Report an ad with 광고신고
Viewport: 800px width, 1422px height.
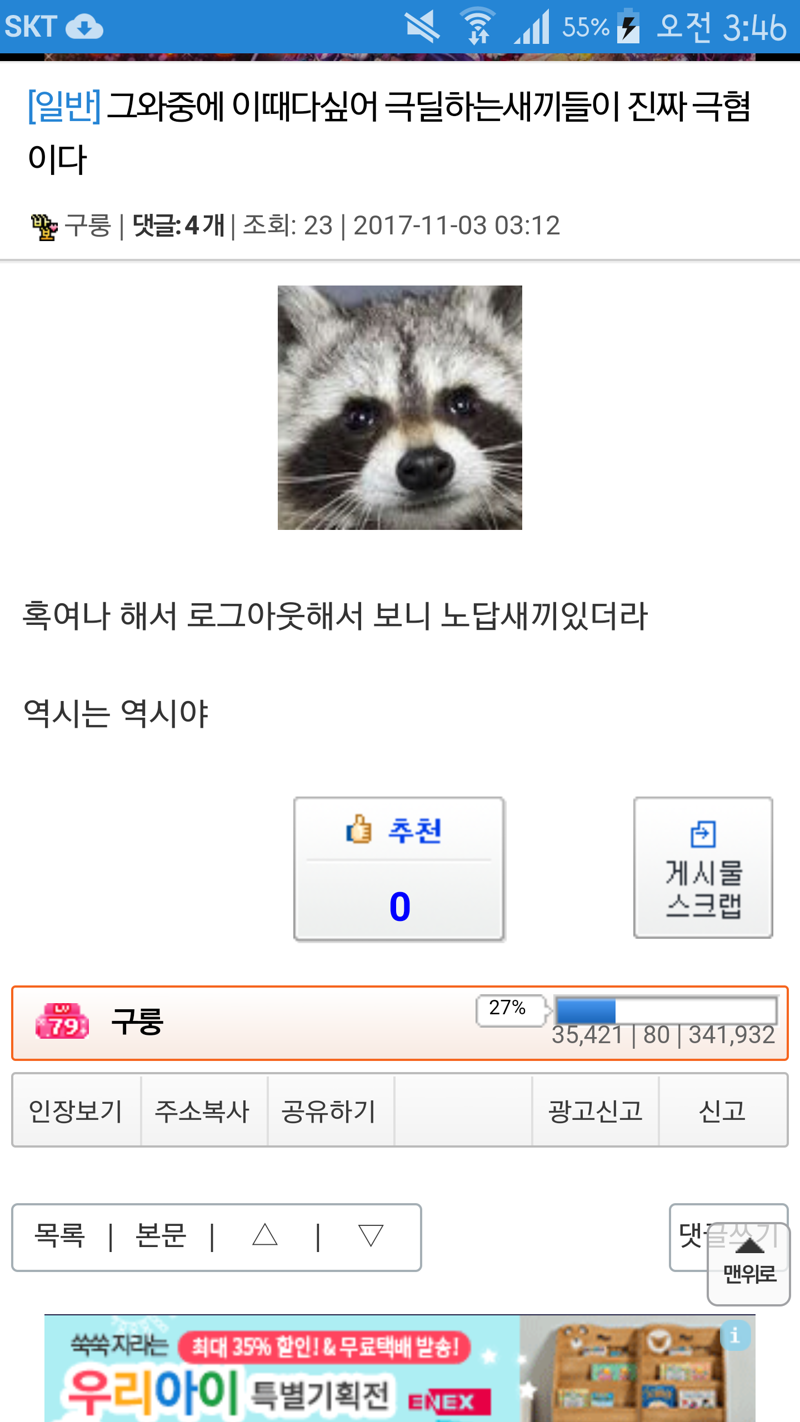595,1111
